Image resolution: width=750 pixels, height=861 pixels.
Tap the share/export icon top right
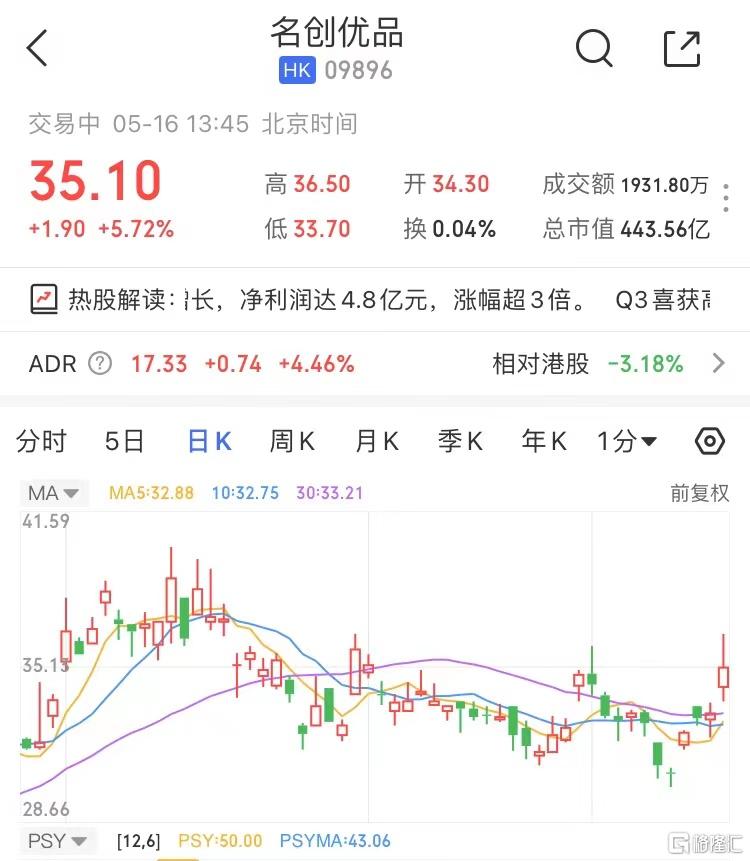click(682, 47)
